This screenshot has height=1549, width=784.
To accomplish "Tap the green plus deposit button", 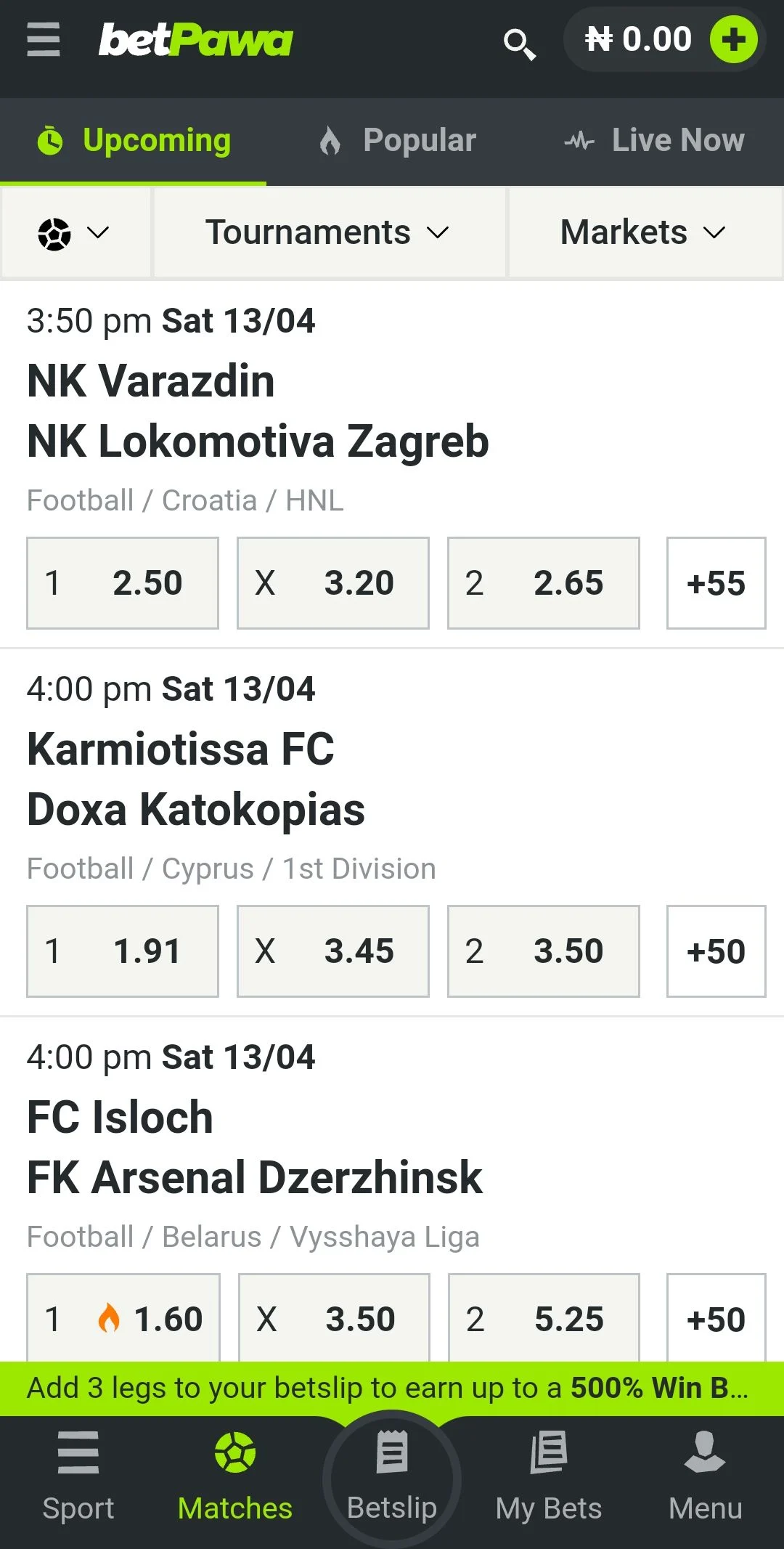I will [x=733, y=39].
